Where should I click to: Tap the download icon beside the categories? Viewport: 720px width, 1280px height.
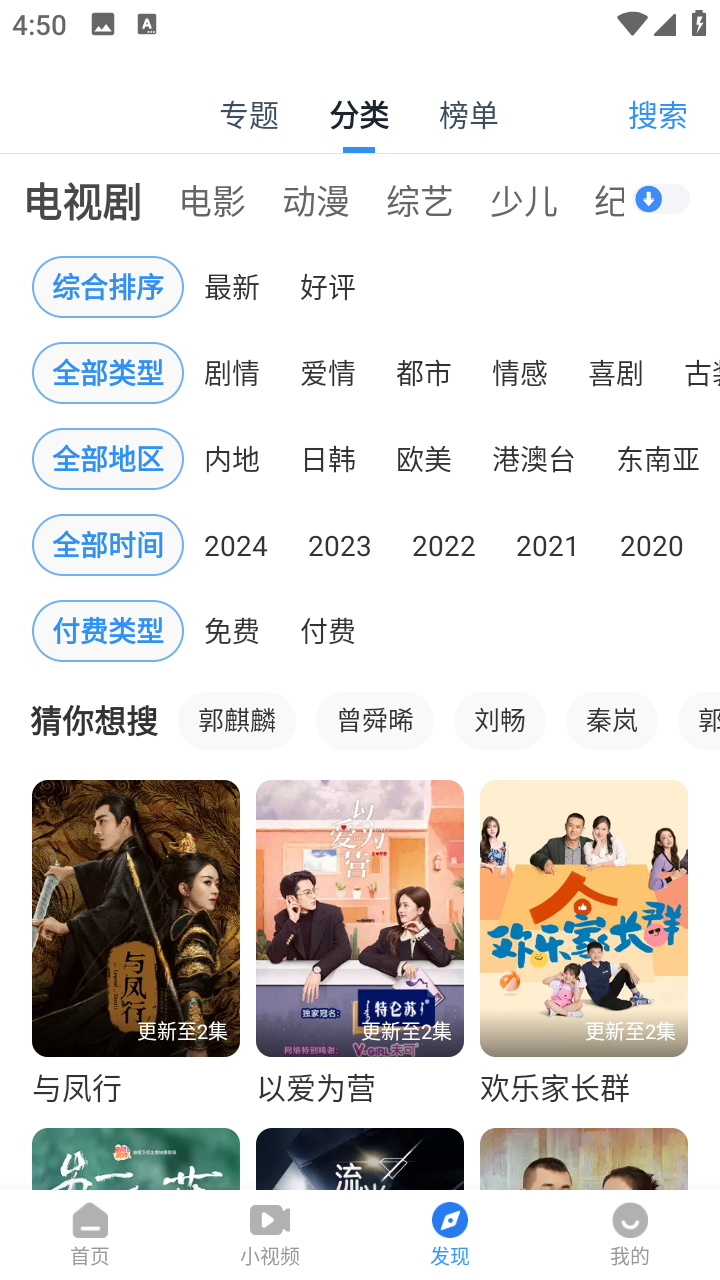[x=649, y=200]
